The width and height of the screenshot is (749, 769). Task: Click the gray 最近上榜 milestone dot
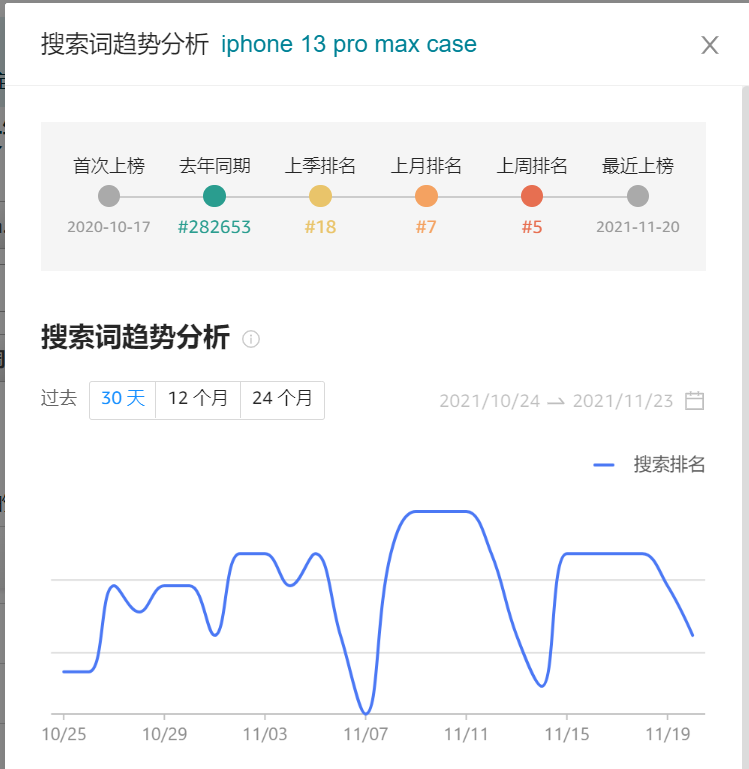click(x=637, y=196)
